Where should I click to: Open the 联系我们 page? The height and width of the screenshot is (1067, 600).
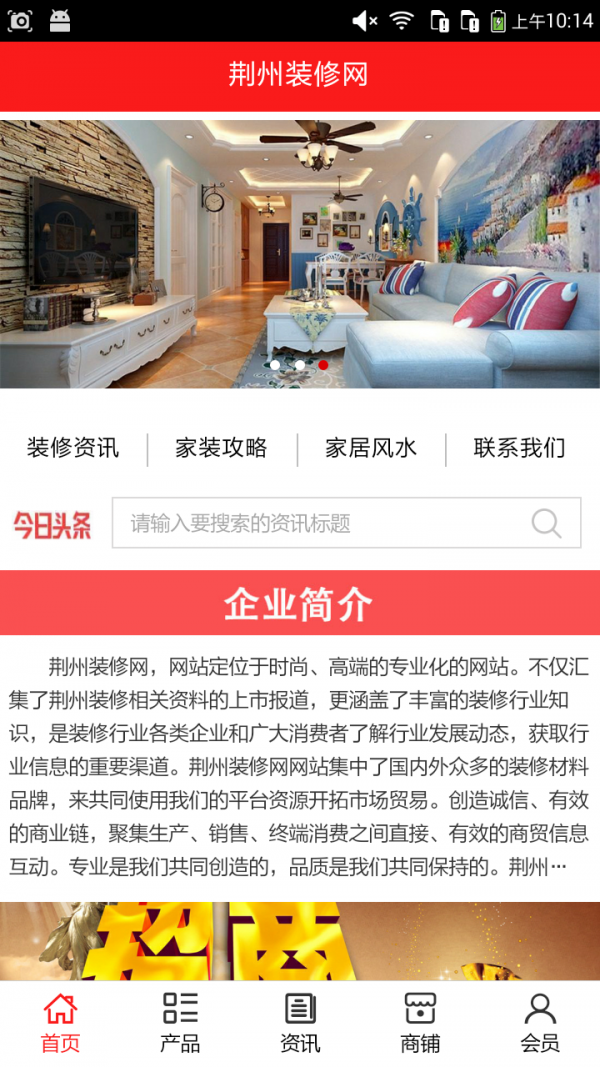point(520,448)
